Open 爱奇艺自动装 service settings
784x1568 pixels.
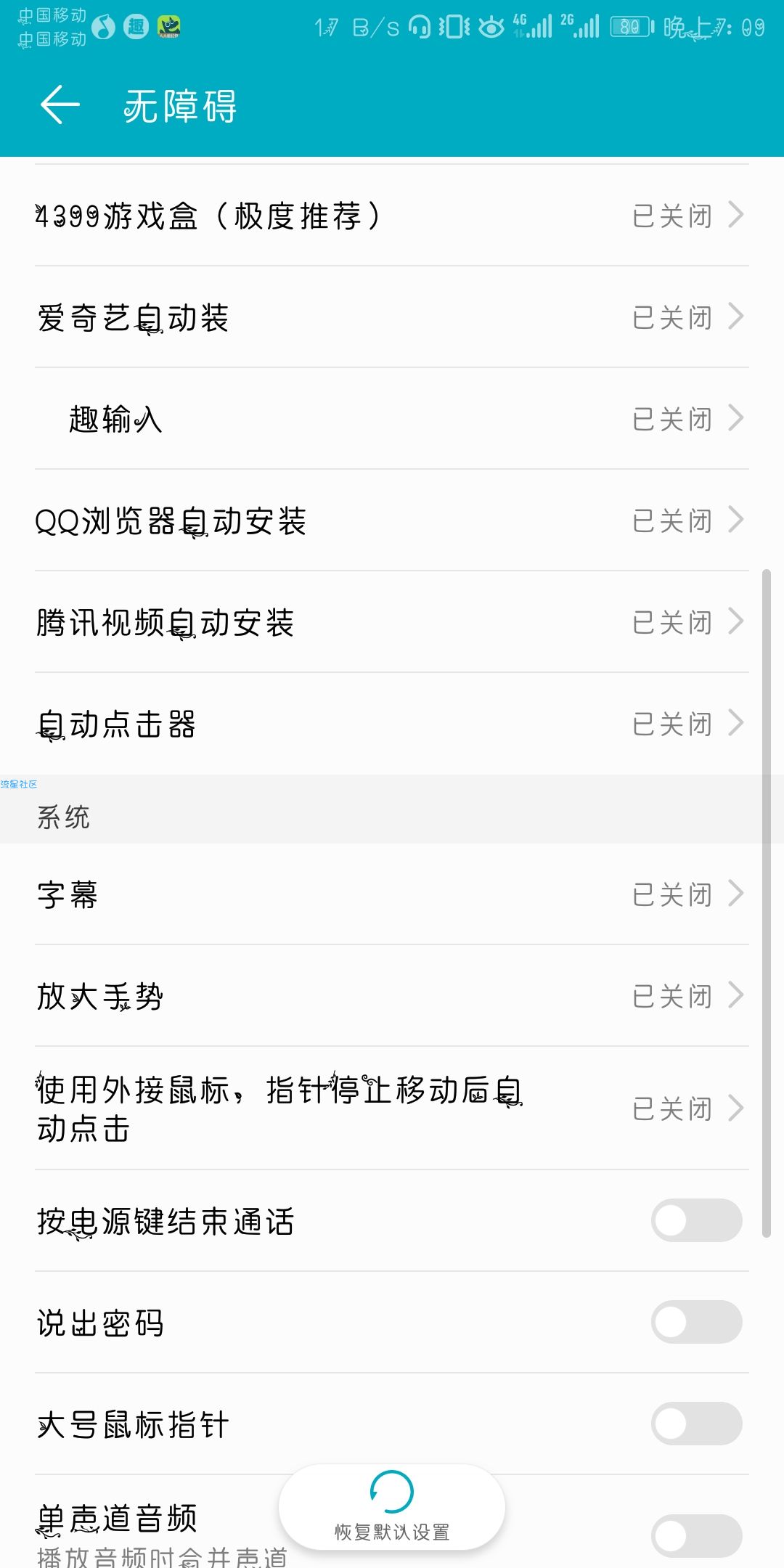[x=392, y=317]
